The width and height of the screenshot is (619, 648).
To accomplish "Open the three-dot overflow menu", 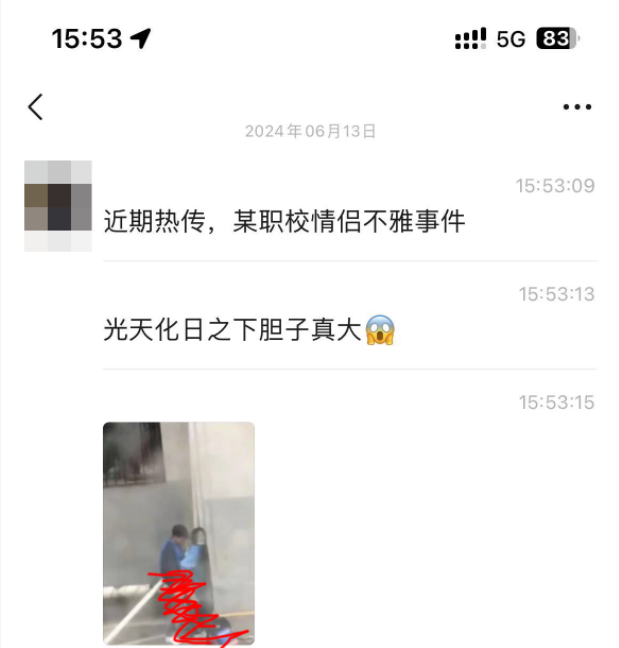I will [x=577, y=107].
